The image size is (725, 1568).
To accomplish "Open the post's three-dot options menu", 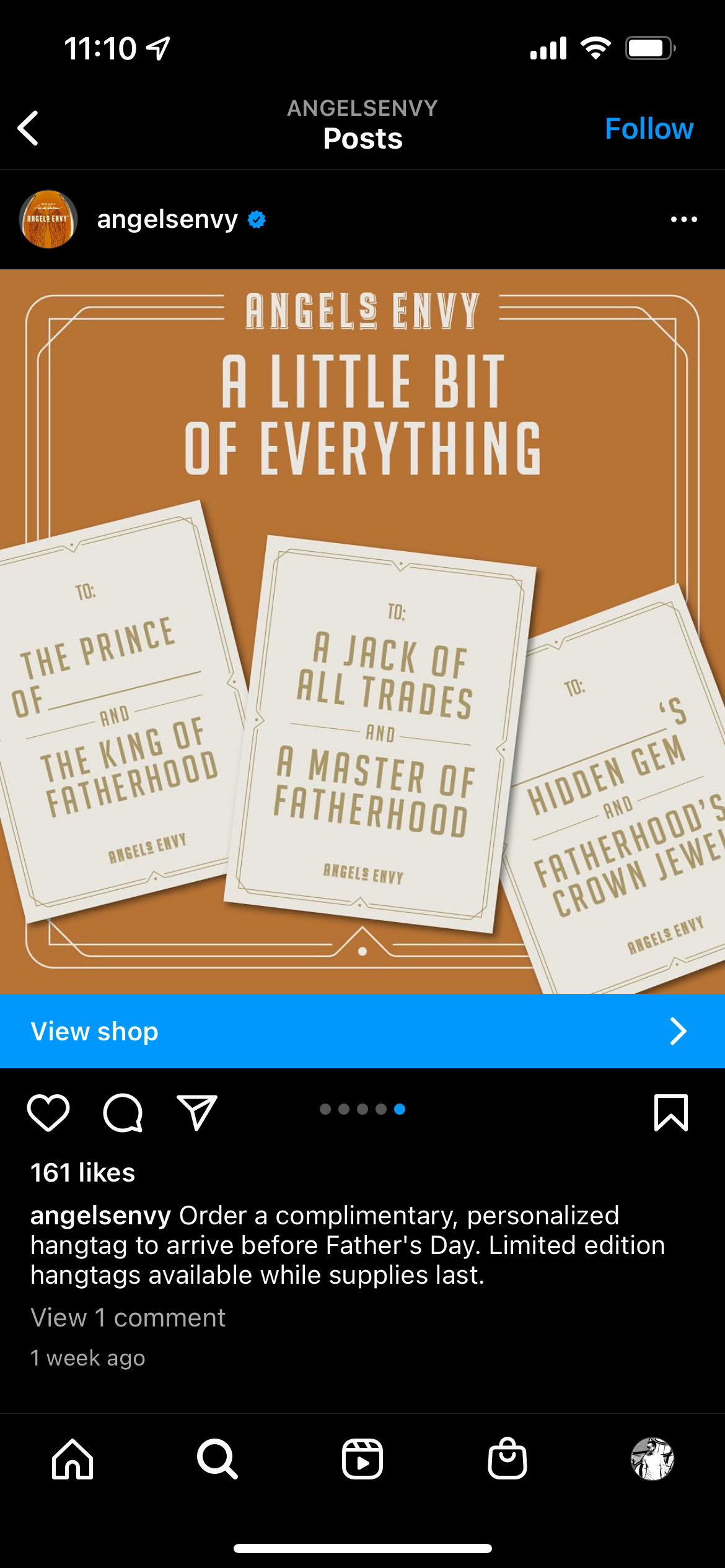I will (683, 219).
